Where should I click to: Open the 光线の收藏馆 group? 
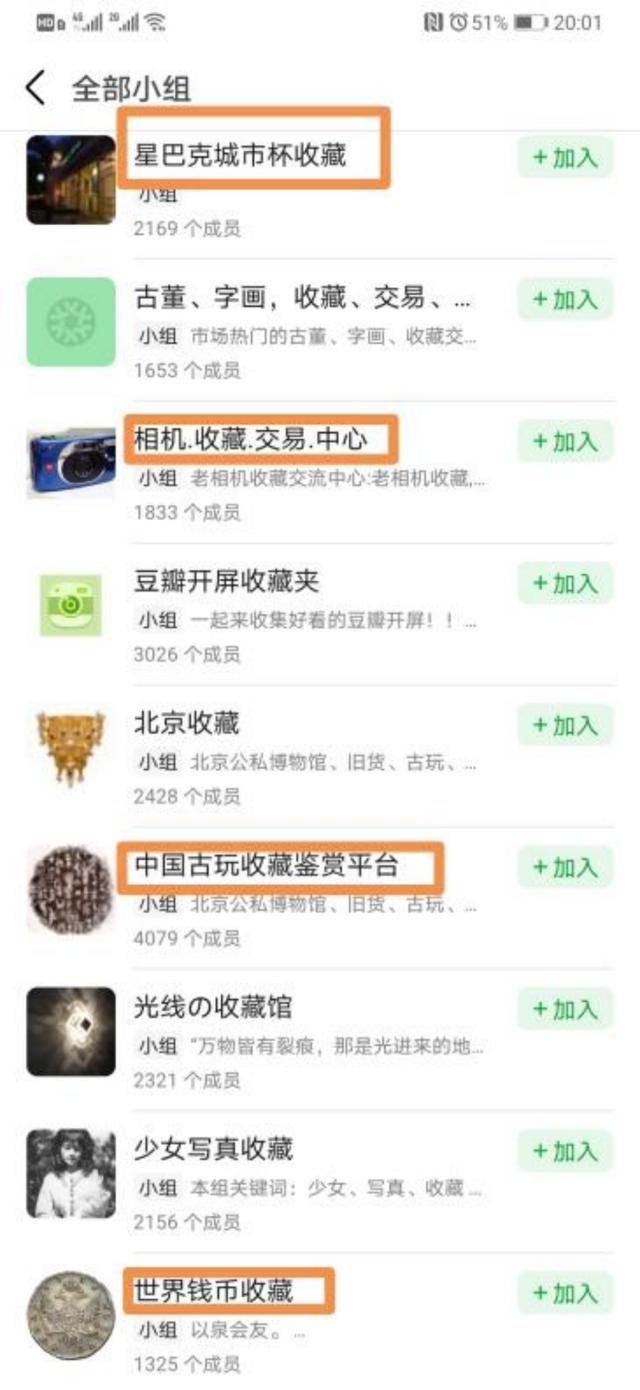pos(213,1007)
